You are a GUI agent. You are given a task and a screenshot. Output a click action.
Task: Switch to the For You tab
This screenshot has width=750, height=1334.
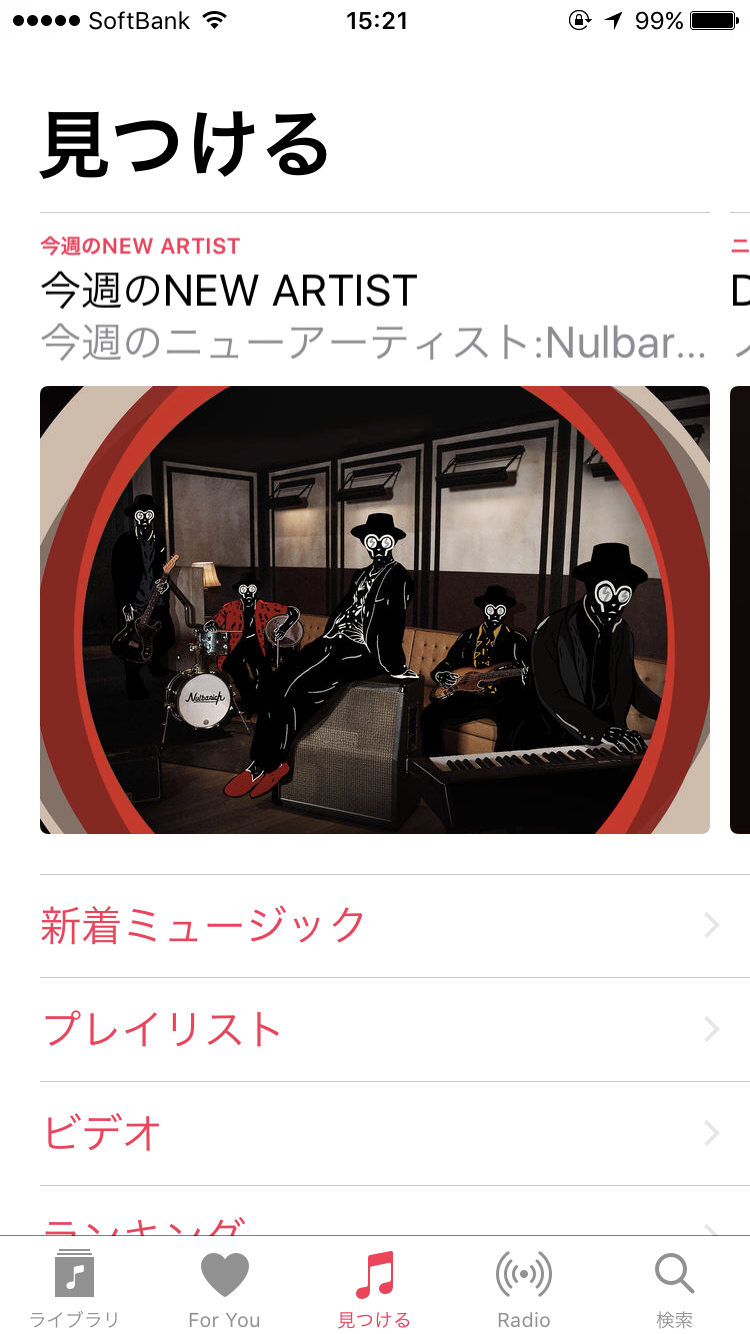[x=224, y=1288]
